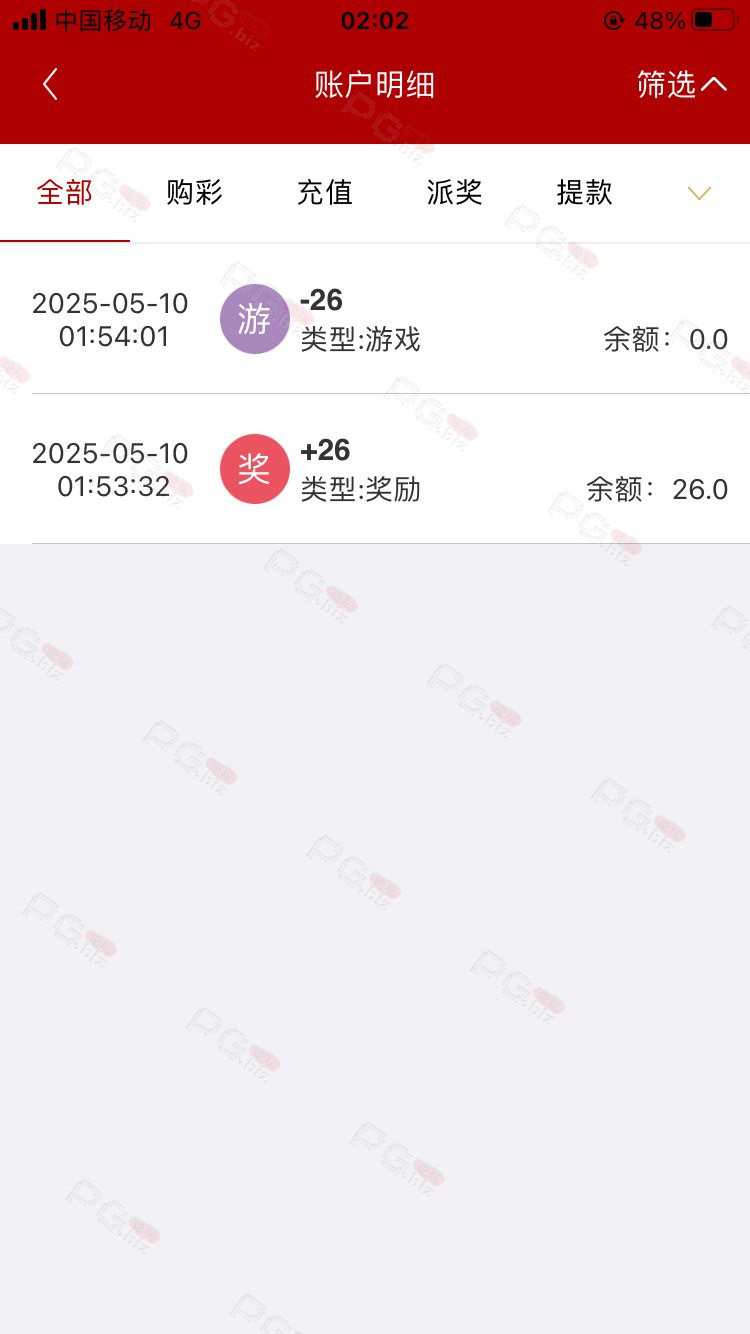Open the +26 奖励 transaction record

click(x=375, y=469)
